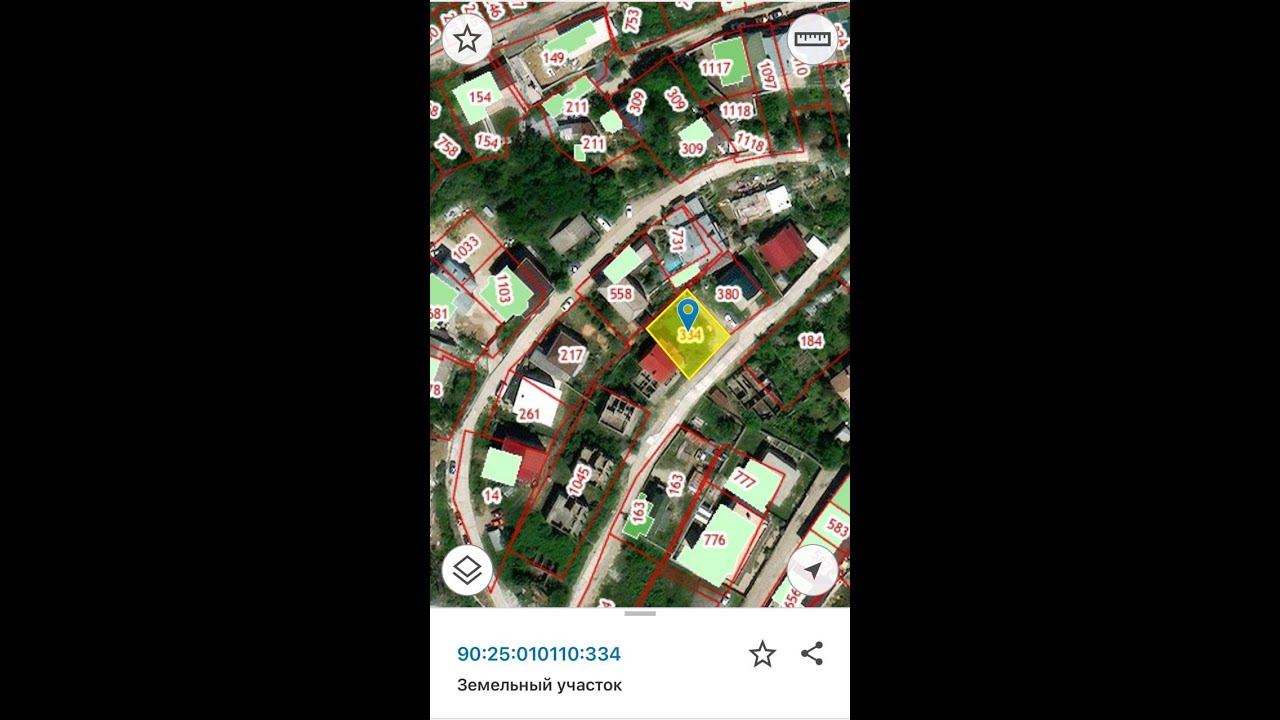Open favorites star button on the map
The height and width of the screenshot is (720, 1280).
(x=467, y=40)
